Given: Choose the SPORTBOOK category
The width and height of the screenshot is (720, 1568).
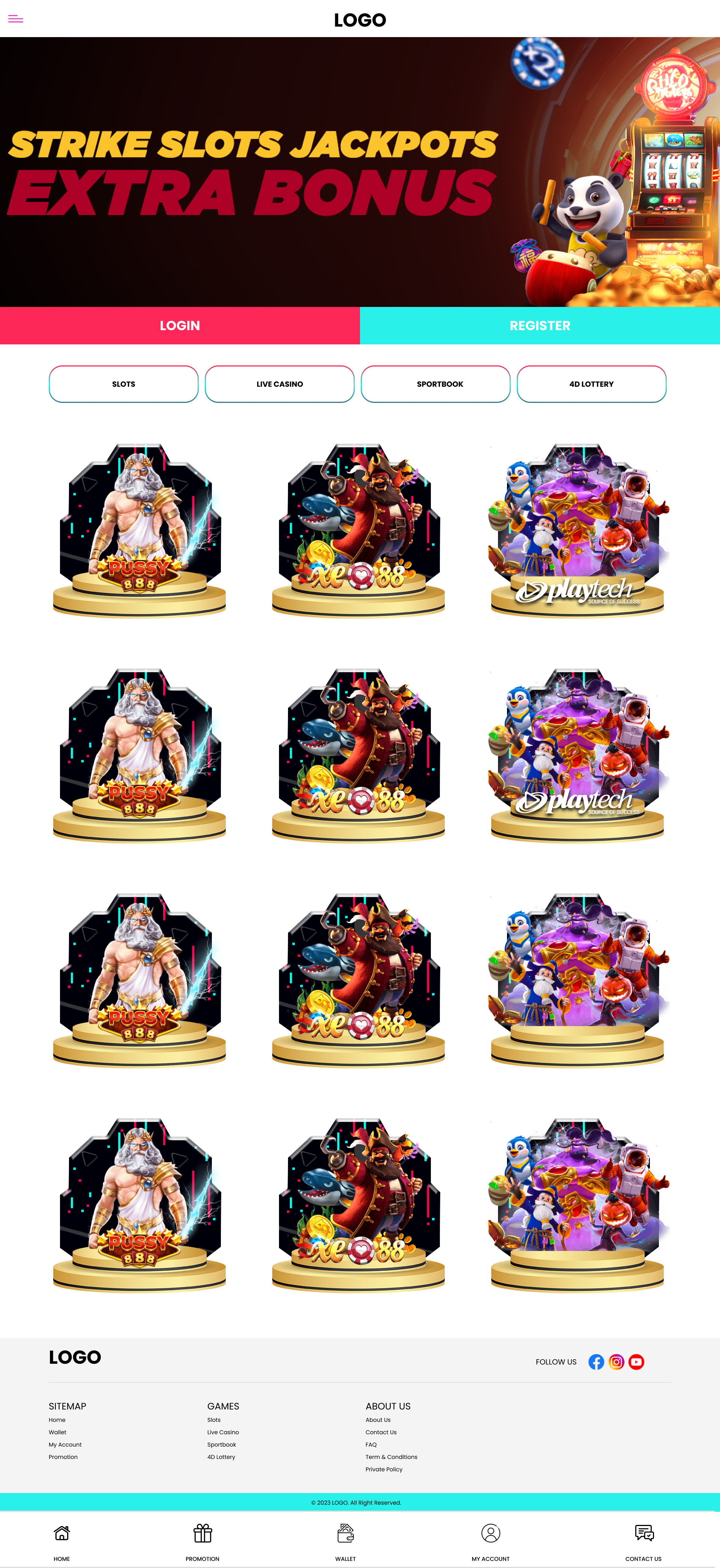Looking at the screenshot, I should pyautogui.click(x=435, y=384).
